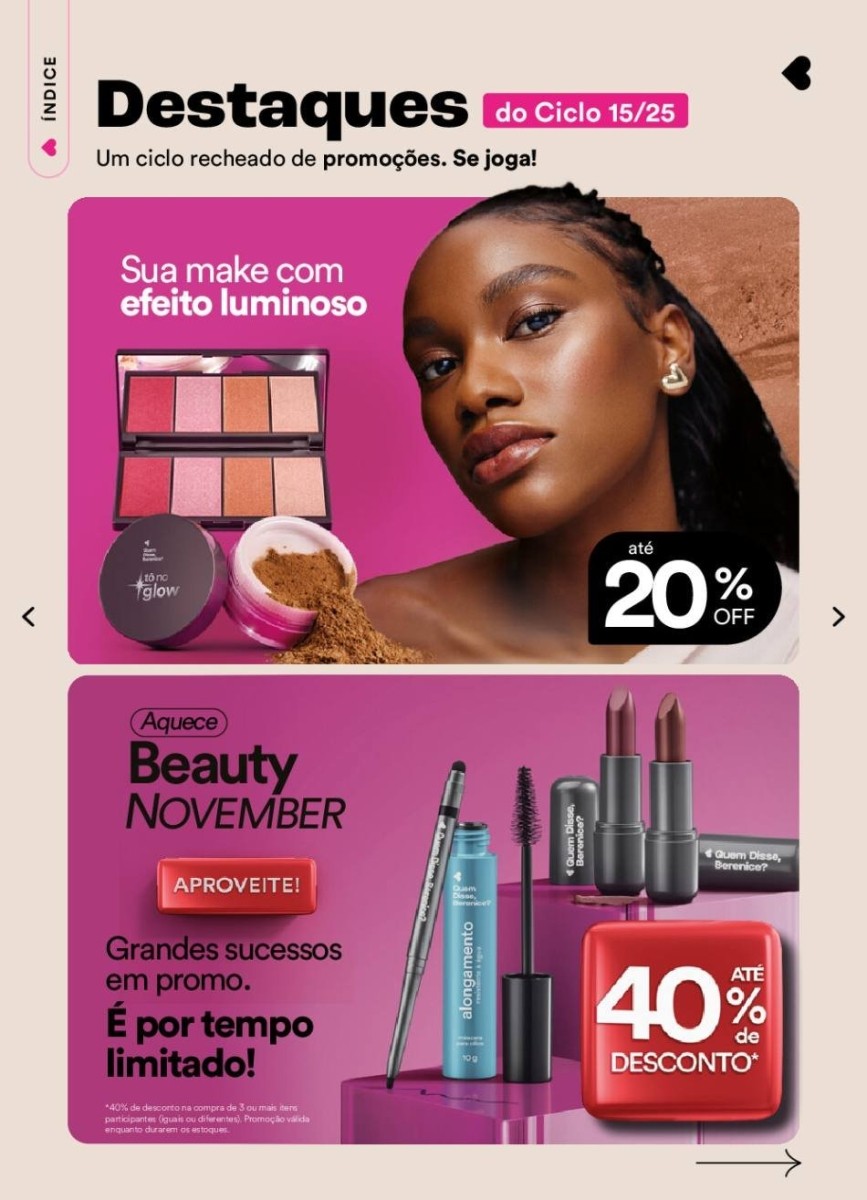
Task: Open the efeito luminoso 20% OFF banner
Action: (x=433, y=430)
